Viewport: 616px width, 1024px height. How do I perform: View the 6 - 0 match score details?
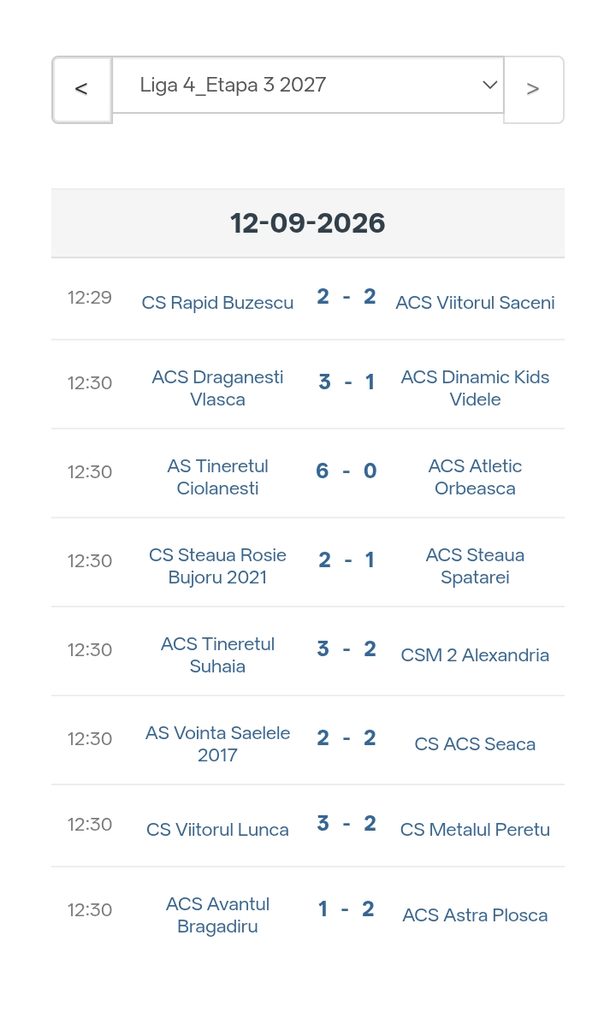[x=346, y=471]
